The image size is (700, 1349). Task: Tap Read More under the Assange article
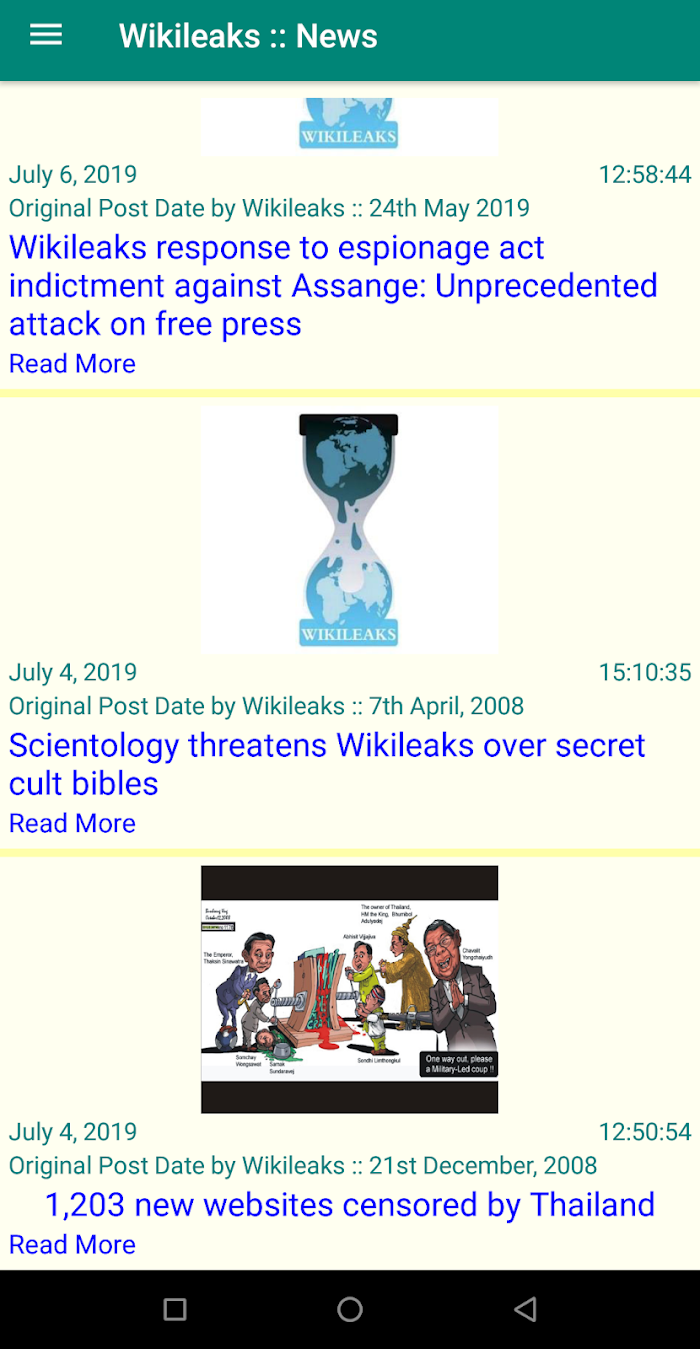point(72,364)
